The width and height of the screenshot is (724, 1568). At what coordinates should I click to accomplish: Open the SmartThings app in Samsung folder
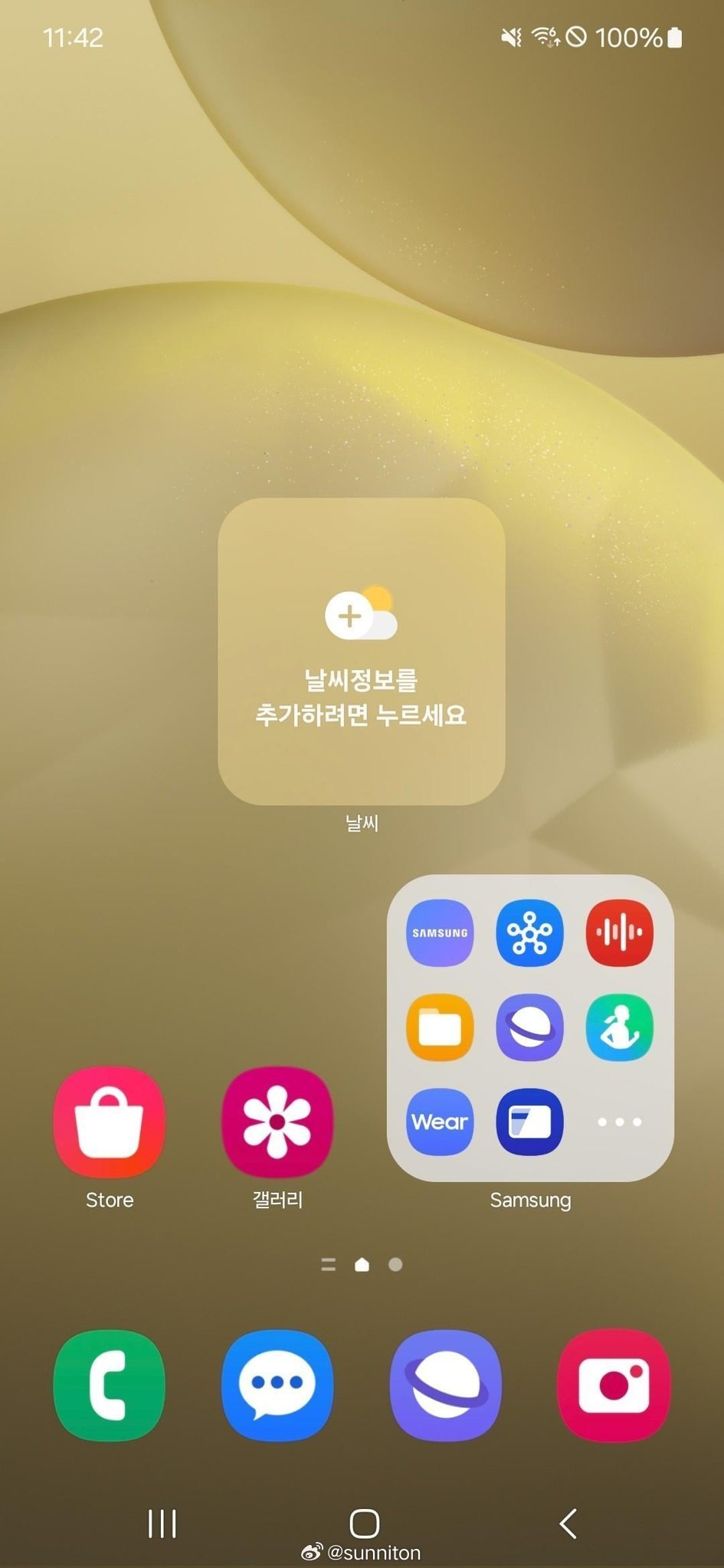530,933
